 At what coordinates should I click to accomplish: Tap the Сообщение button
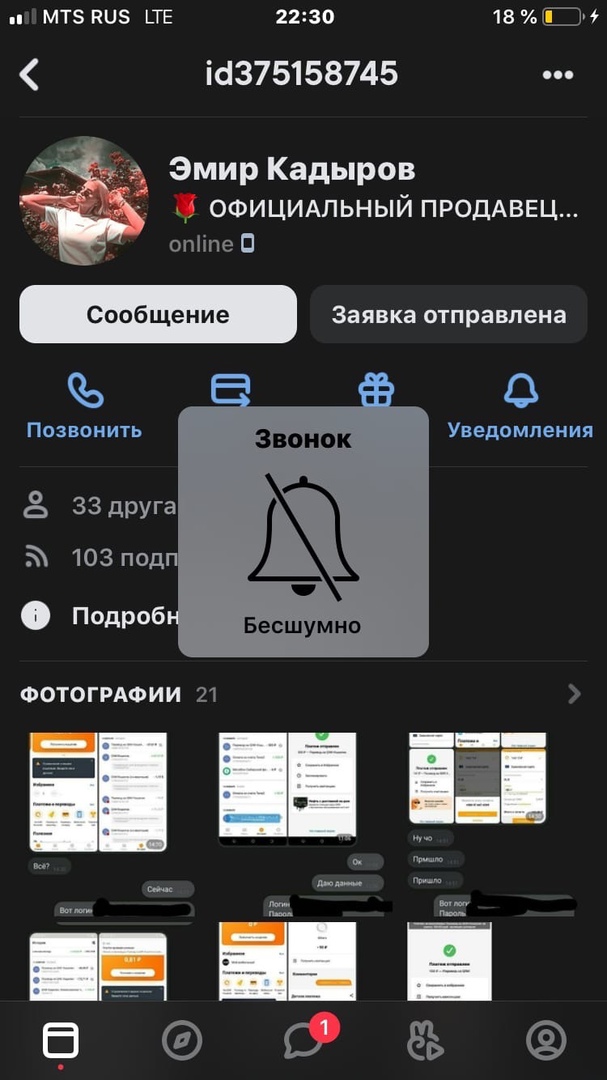click(158, 315)
